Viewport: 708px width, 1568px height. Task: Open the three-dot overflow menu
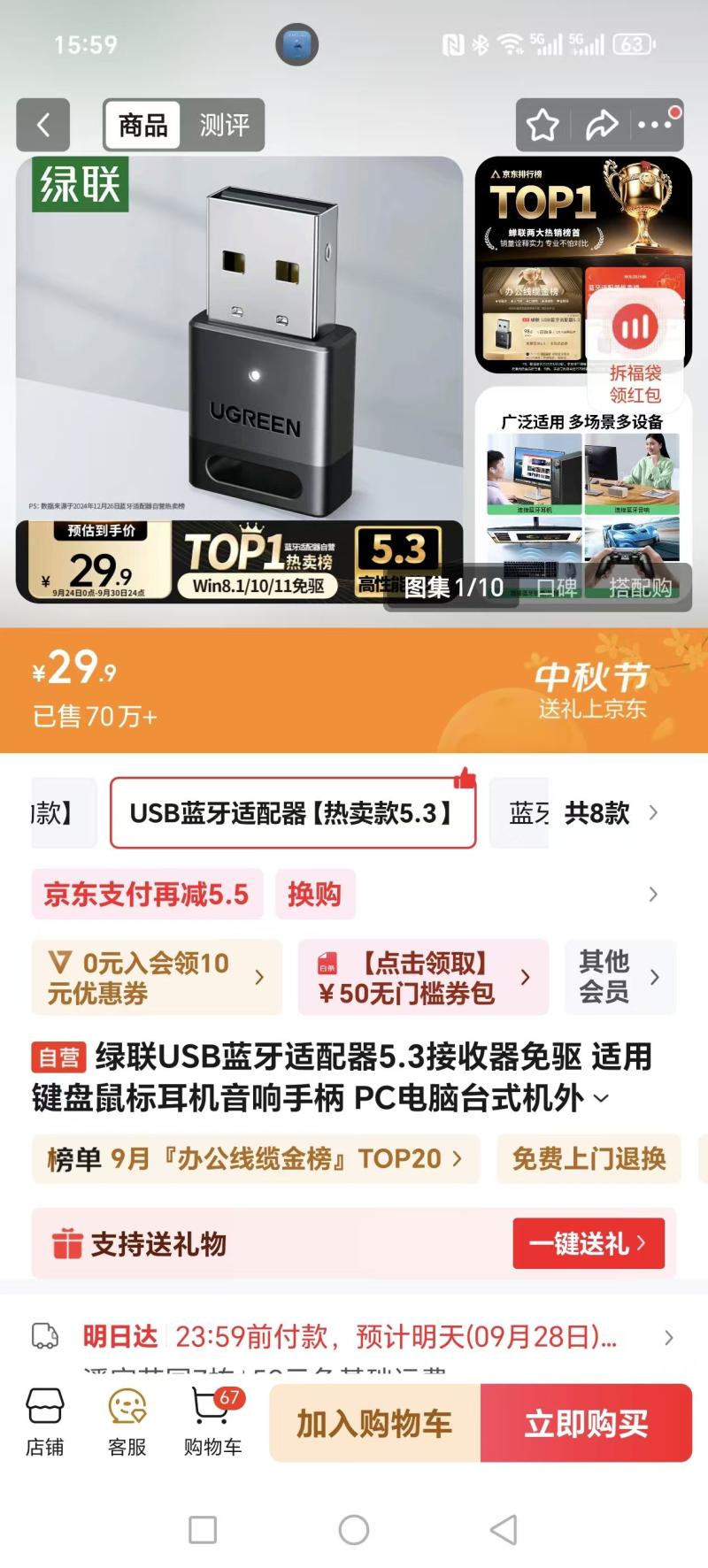pos(655,125)
